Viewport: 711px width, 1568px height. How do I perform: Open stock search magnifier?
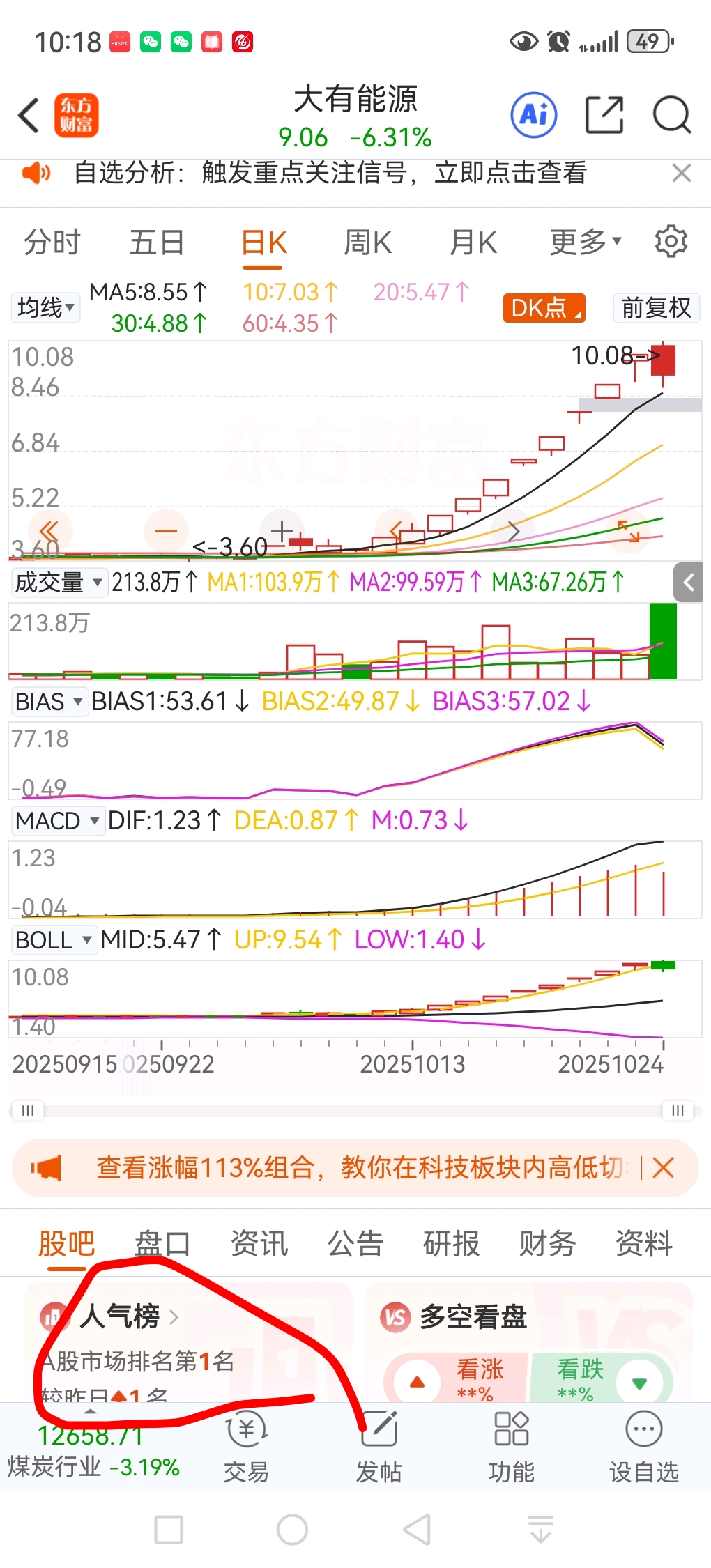671,115
